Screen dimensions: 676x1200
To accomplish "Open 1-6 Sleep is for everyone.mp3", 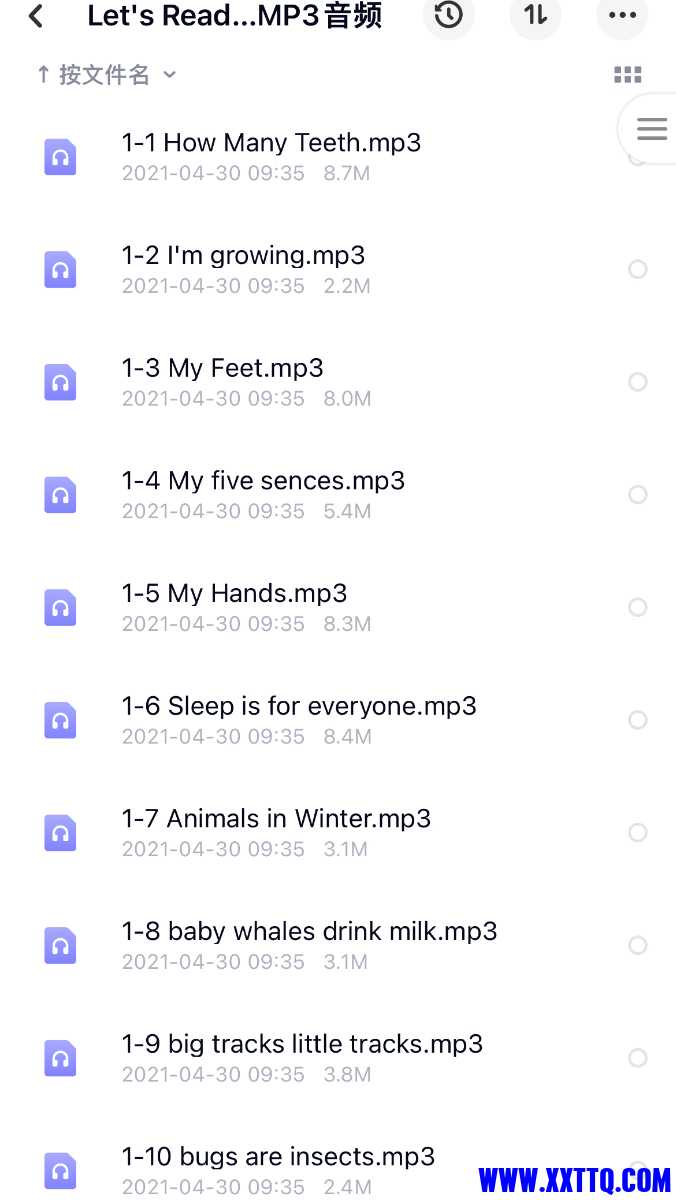I will (x=299, y=706).
